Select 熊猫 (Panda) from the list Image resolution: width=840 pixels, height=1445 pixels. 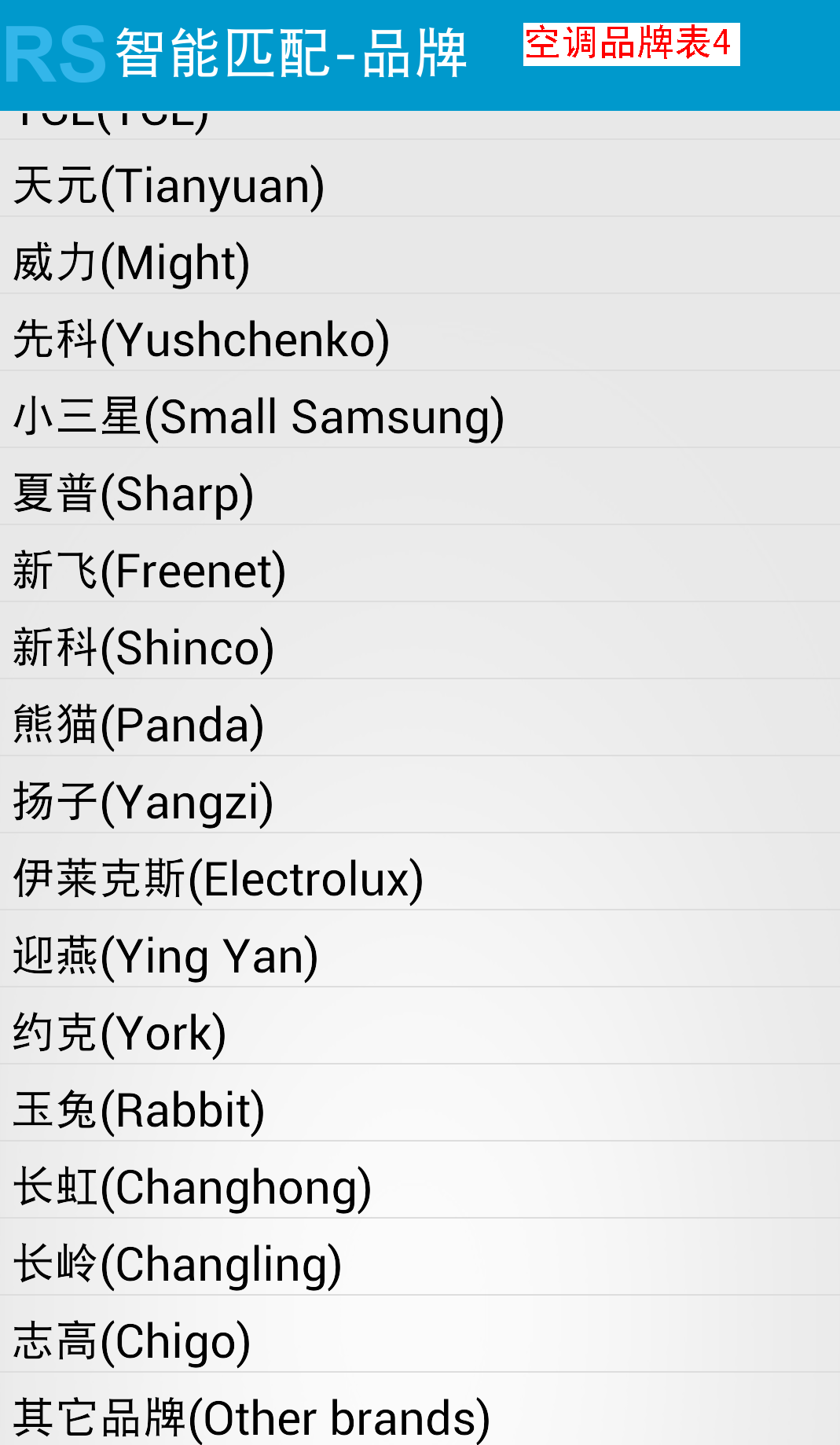pyautogui.click(x=138, y=725)
